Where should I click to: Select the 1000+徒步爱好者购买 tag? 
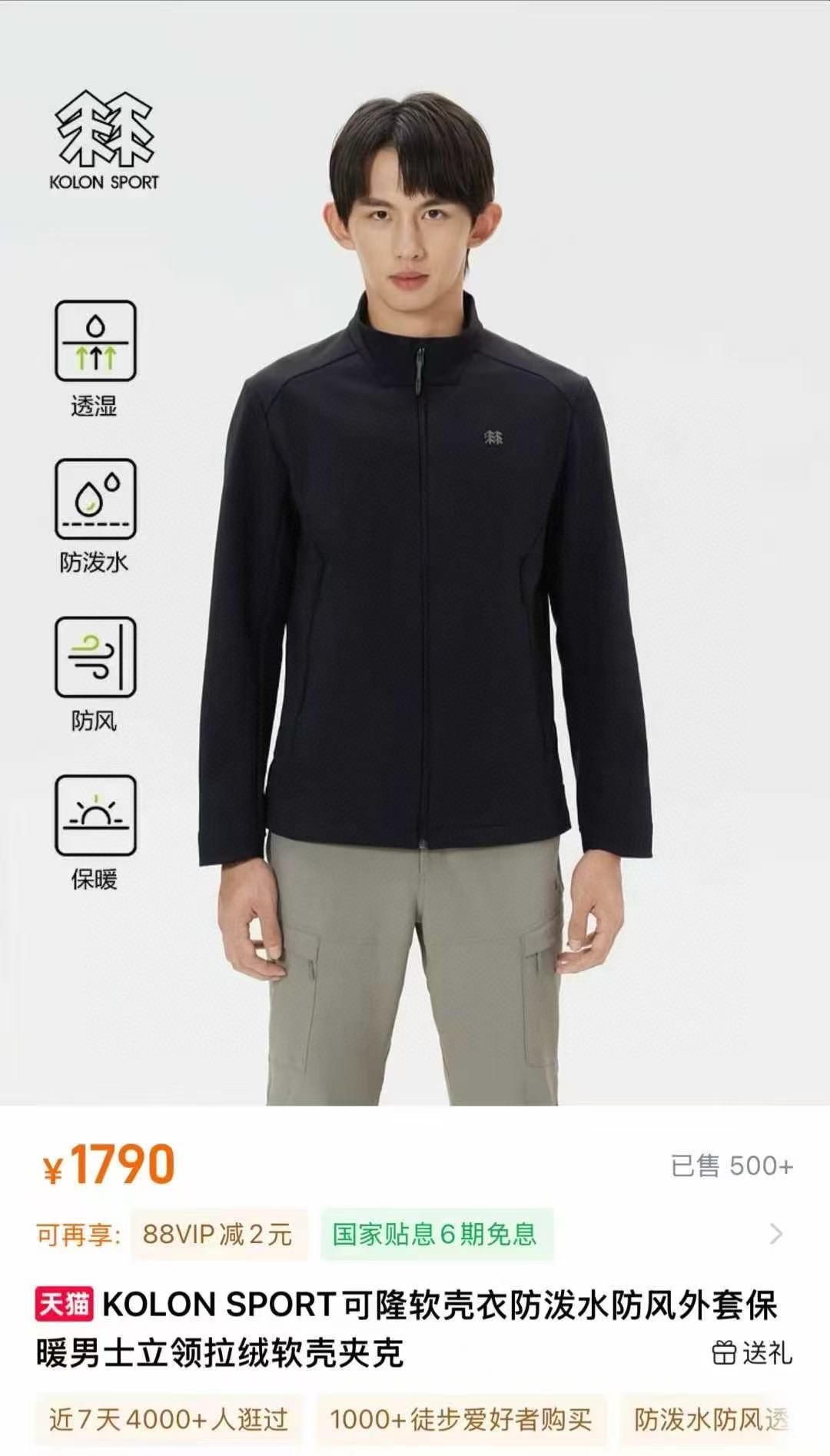[x=461, y=1419]
